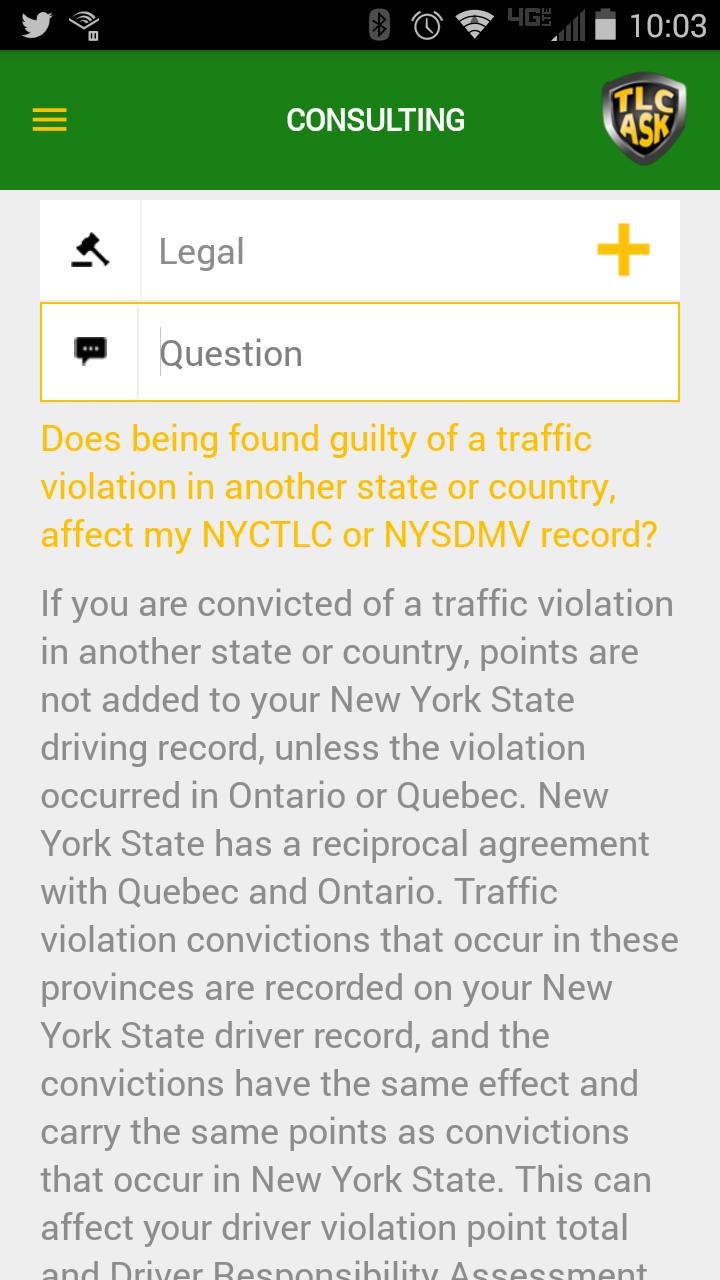Focus the Question text field
Screen dimensions: 720x1280
point(410,354)
